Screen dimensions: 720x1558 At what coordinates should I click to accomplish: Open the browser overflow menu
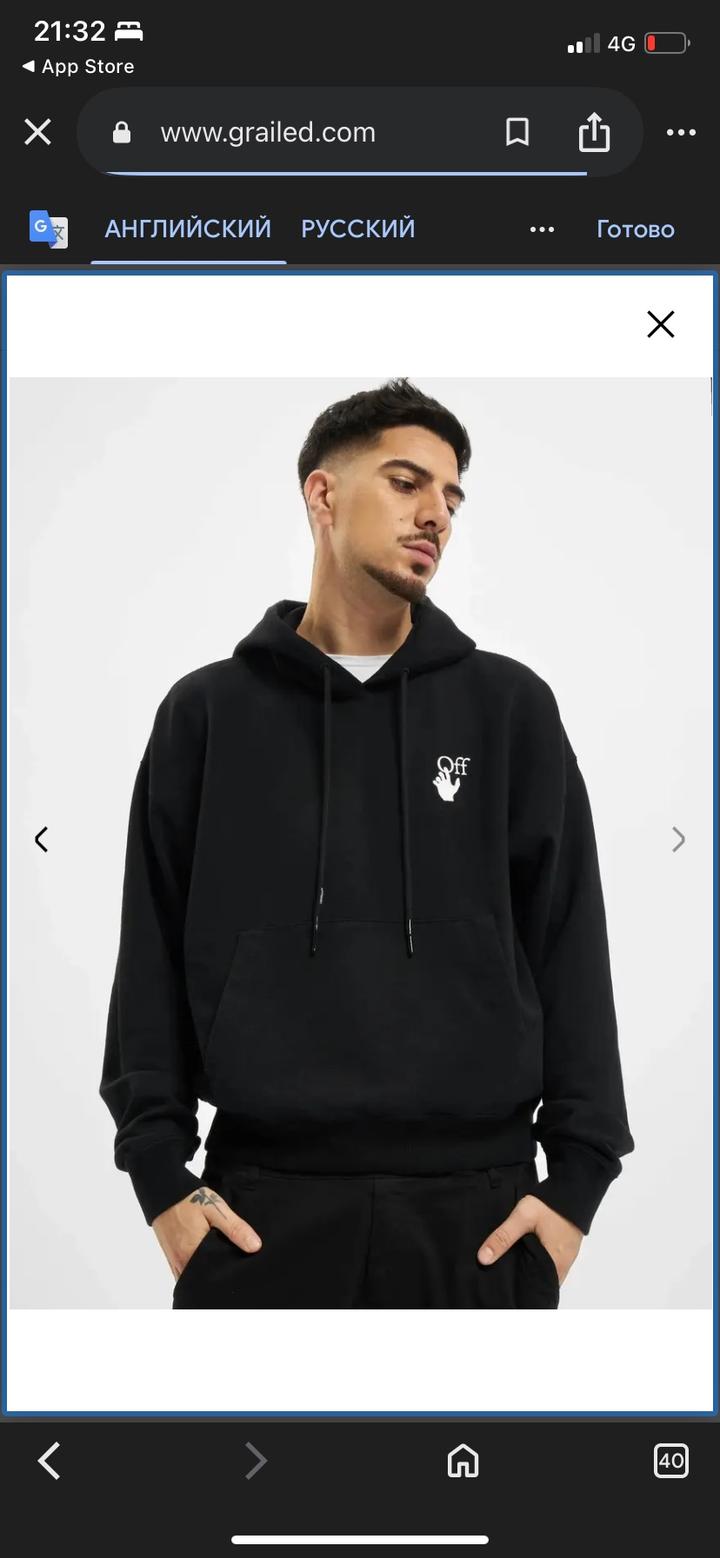coord(681,132)
